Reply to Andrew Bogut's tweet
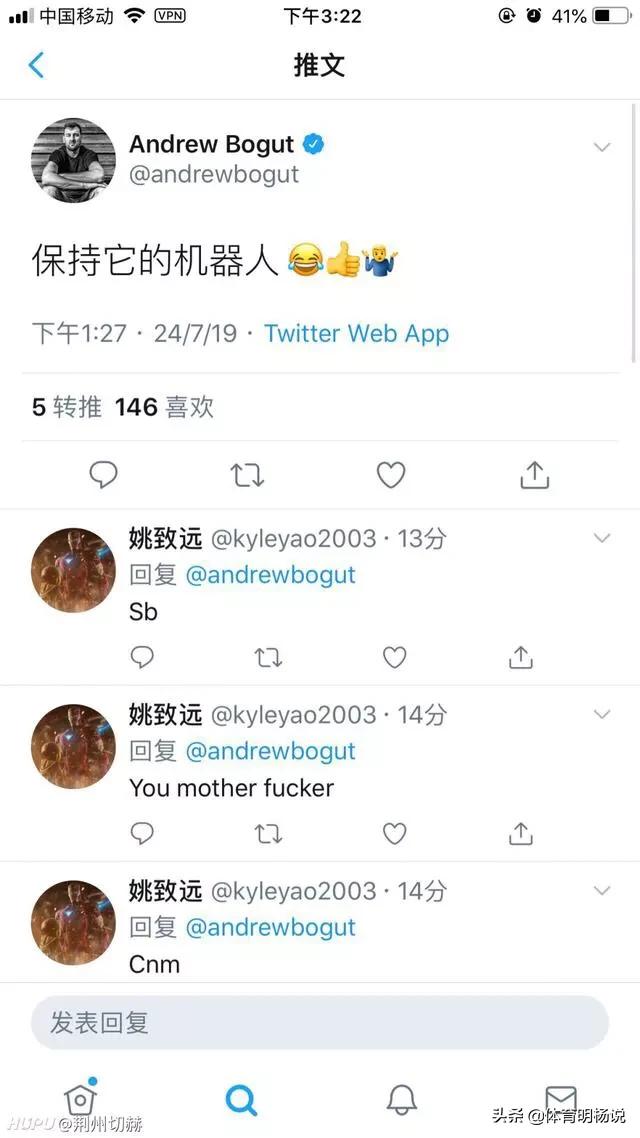The width and height of the screenshot is (640, 1138). click(x=103, y=475)
